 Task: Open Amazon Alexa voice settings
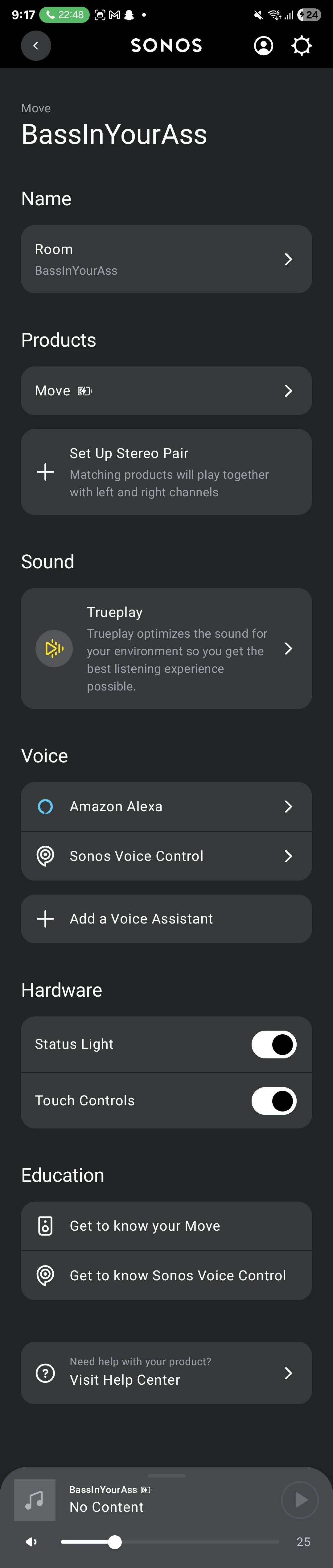coord(166,807)
